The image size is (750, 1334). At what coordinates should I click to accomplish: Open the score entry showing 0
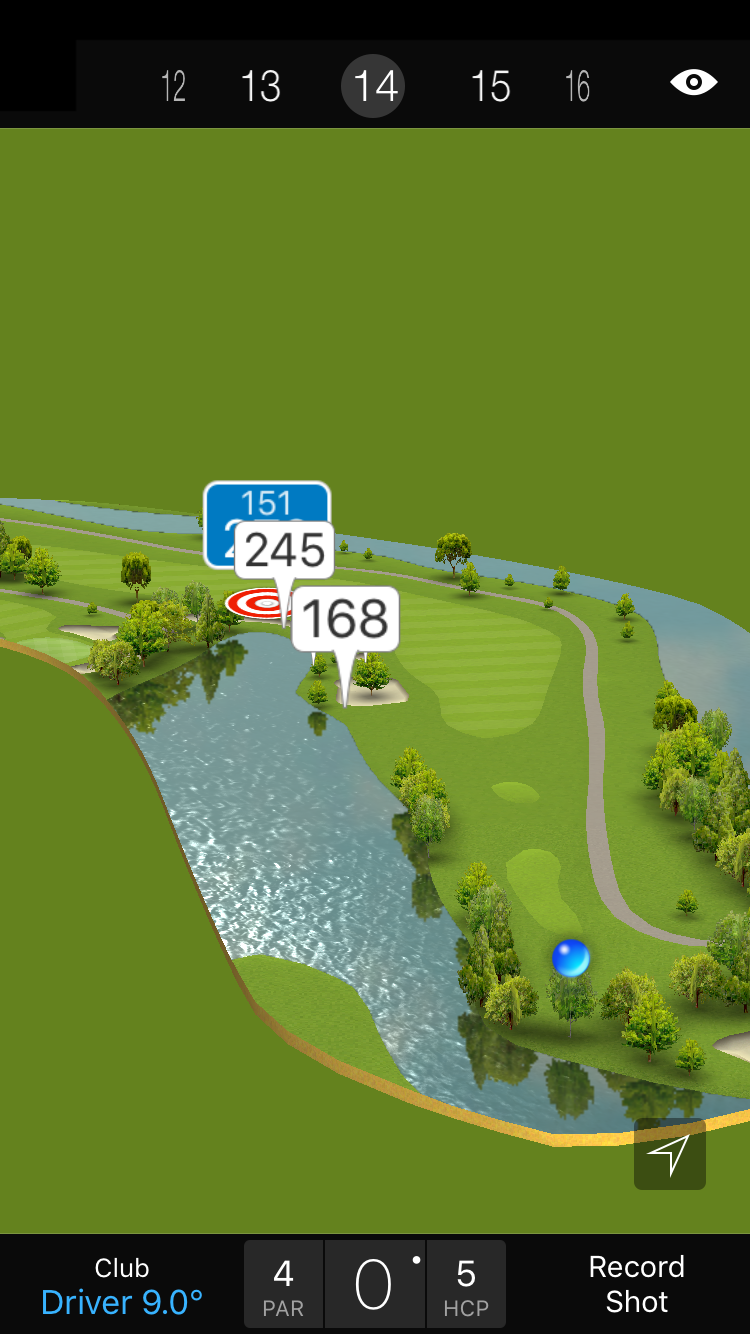point(374,1285)
